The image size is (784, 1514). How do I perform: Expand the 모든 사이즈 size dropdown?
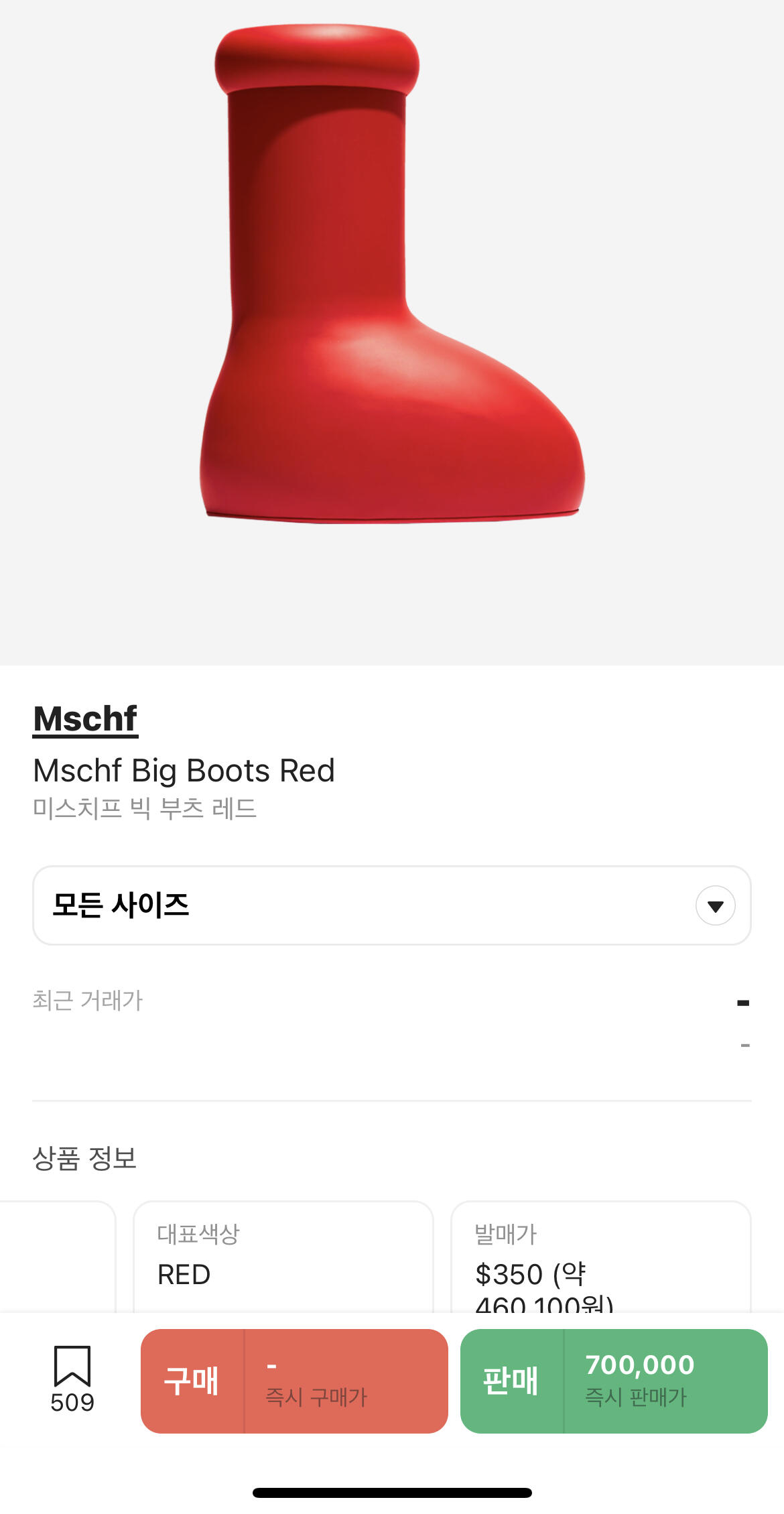click(x=392, y=905)
